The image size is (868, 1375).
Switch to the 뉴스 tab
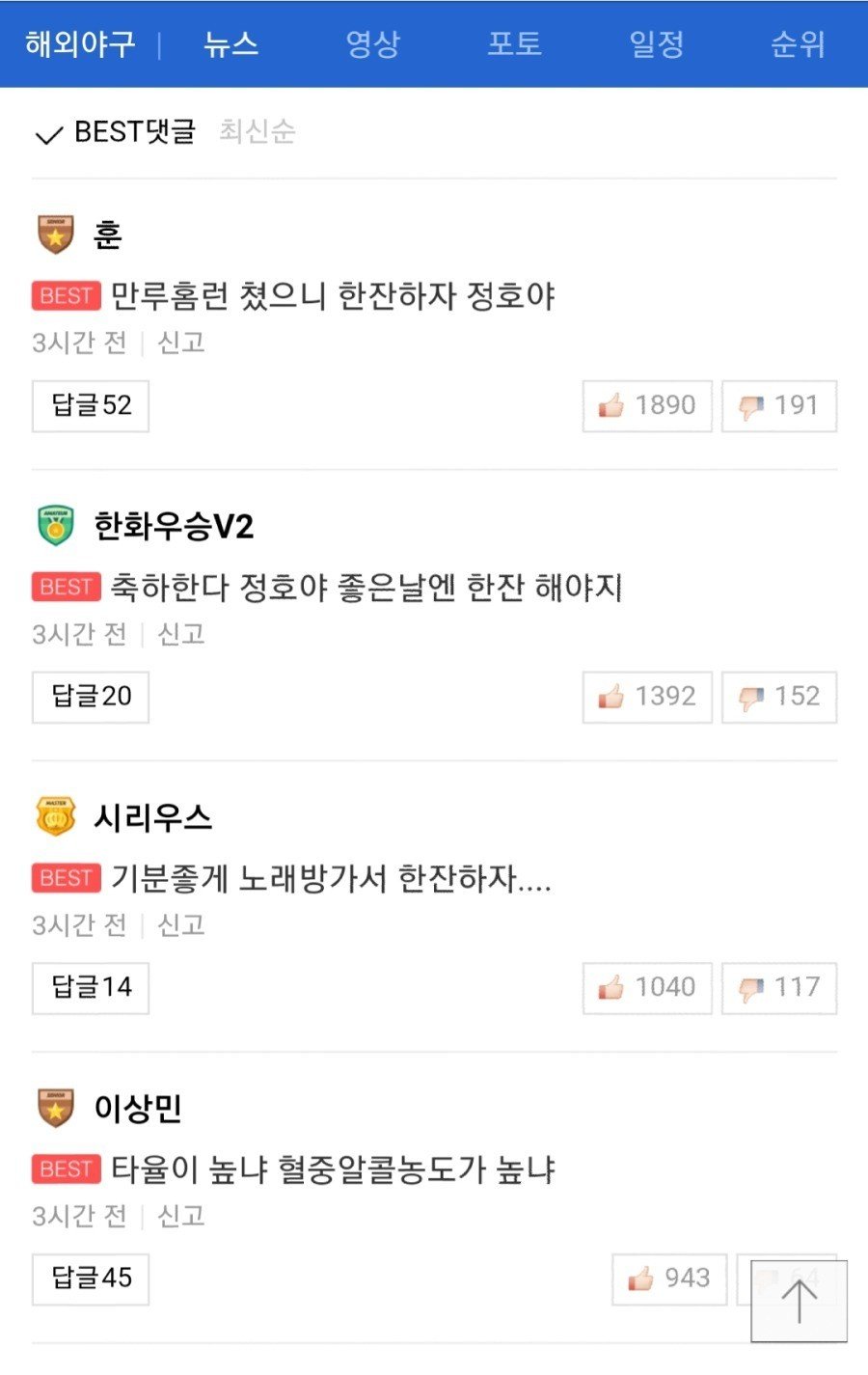click(x=231, y=44)
